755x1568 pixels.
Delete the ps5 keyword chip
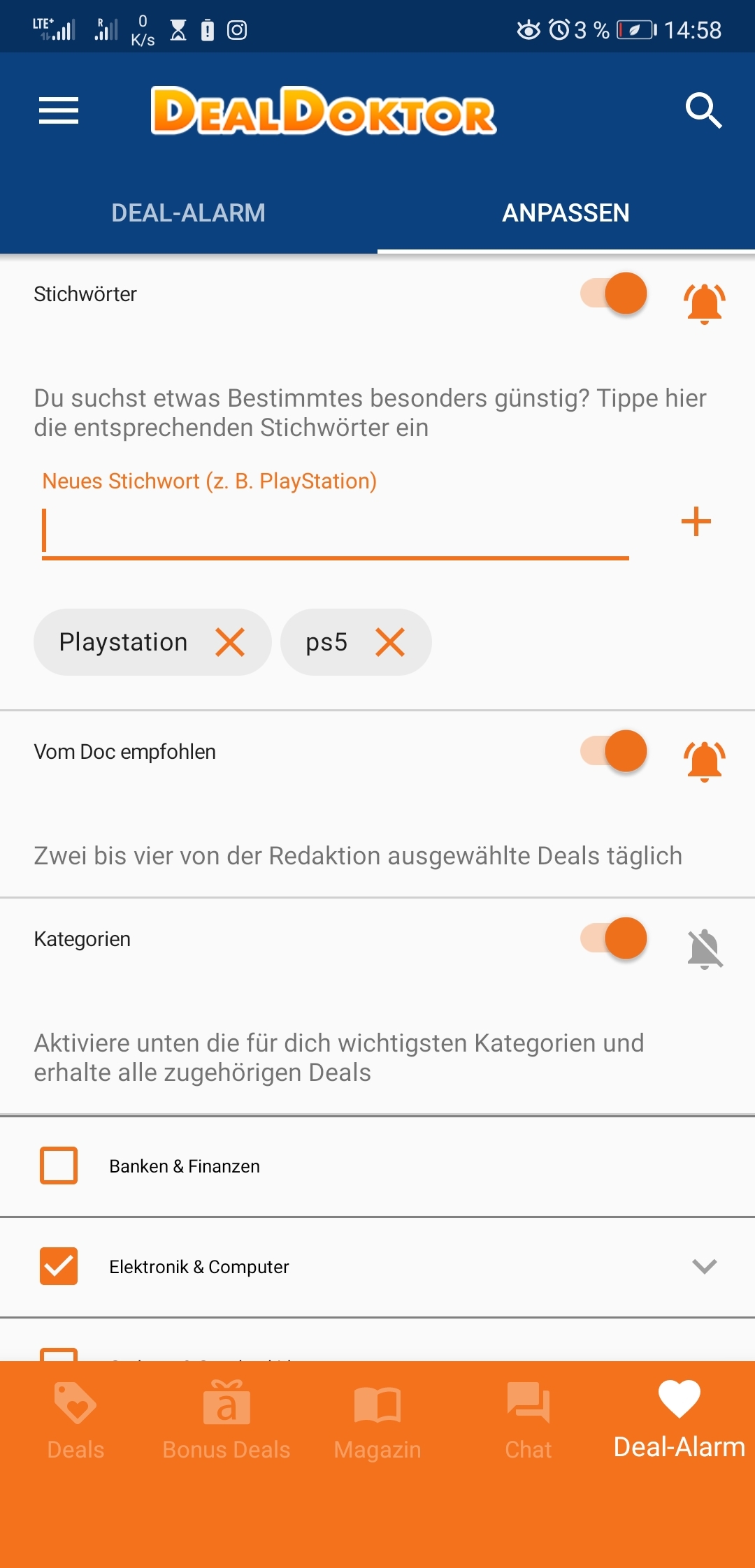[390, 642]
